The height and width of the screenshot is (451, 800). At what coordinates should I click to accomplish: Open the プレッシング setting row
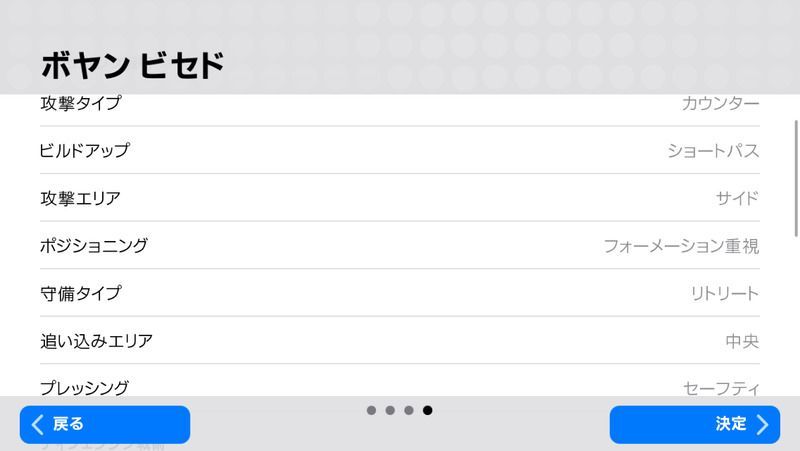point(400,385)
